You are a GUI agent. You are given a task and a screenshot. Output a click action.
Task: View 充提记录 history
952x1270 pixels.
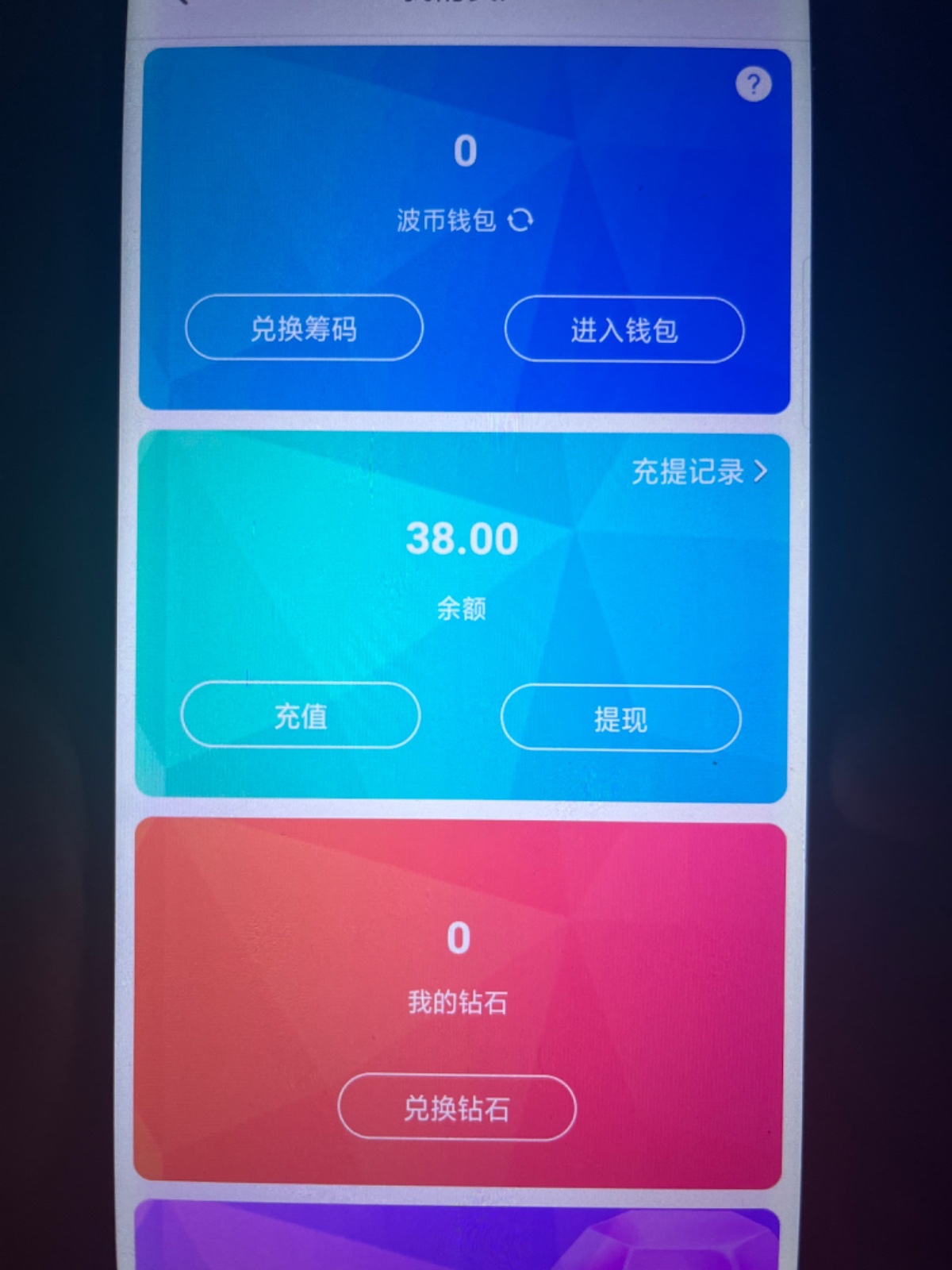tap(699, 471)
